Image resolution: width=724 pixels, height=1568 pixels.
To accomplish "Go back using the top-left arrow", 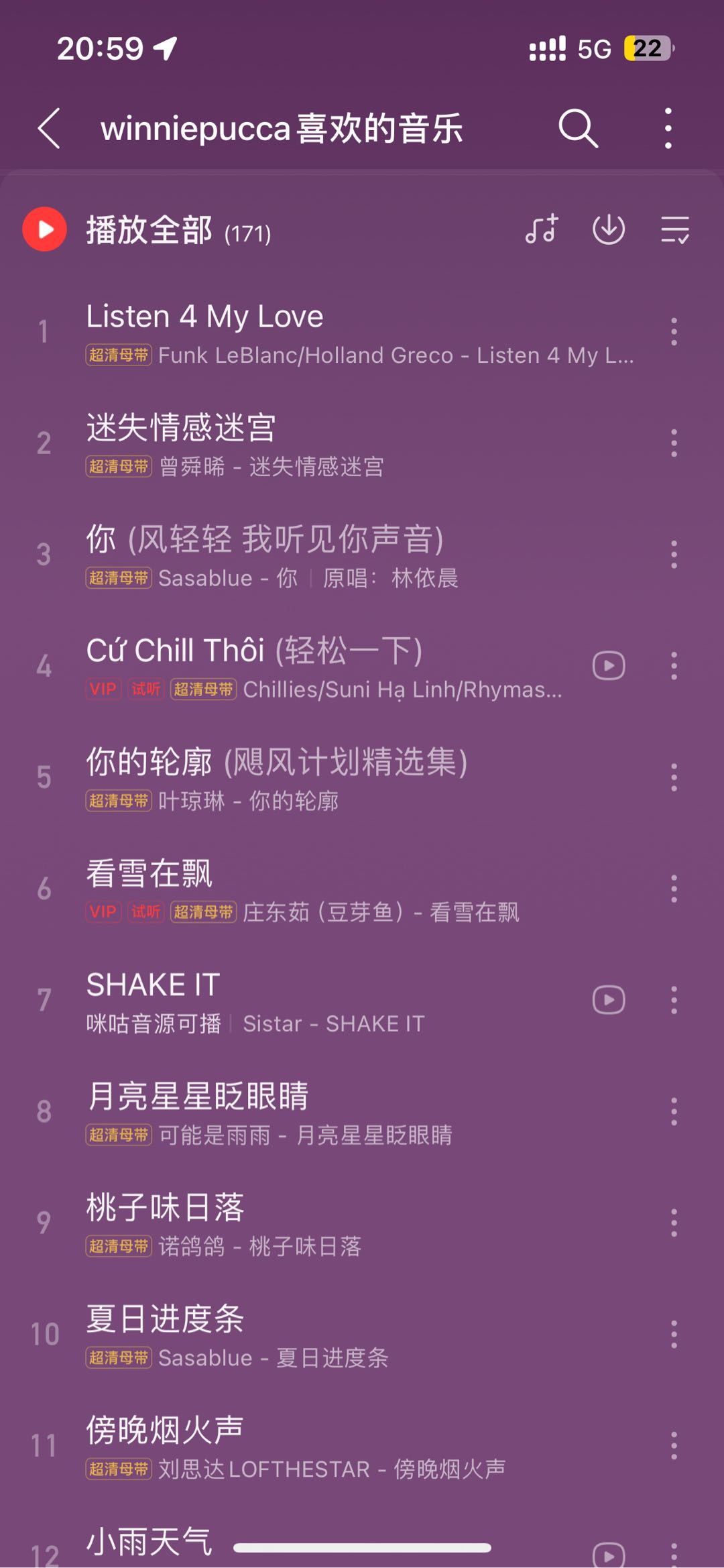I will click(x=50, y=127).
